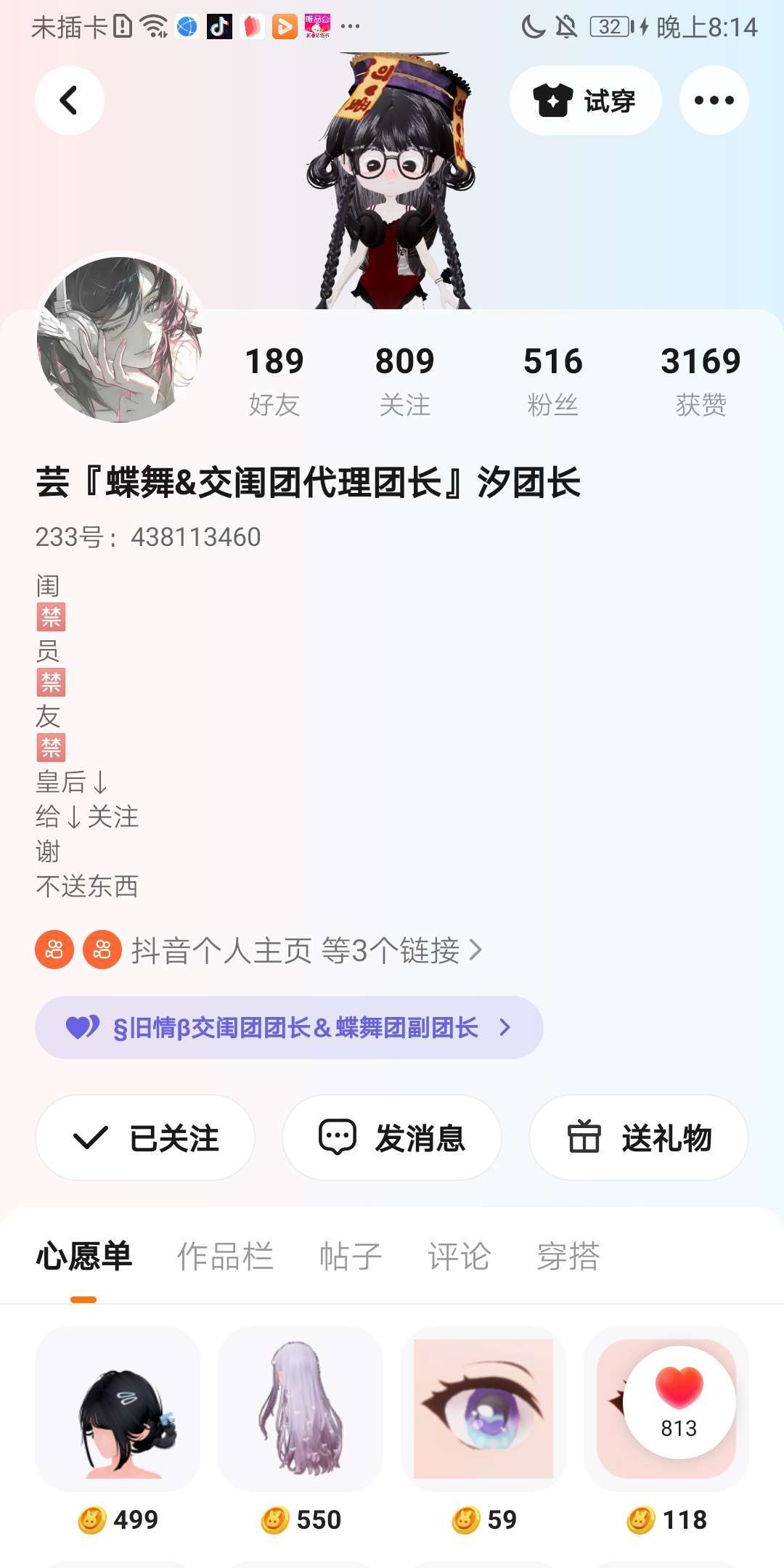Open the 旧情β交闺团团长 couple banner
Image resolution: width=784 pixels, height=1568 pixels.
click(289, 1027)
